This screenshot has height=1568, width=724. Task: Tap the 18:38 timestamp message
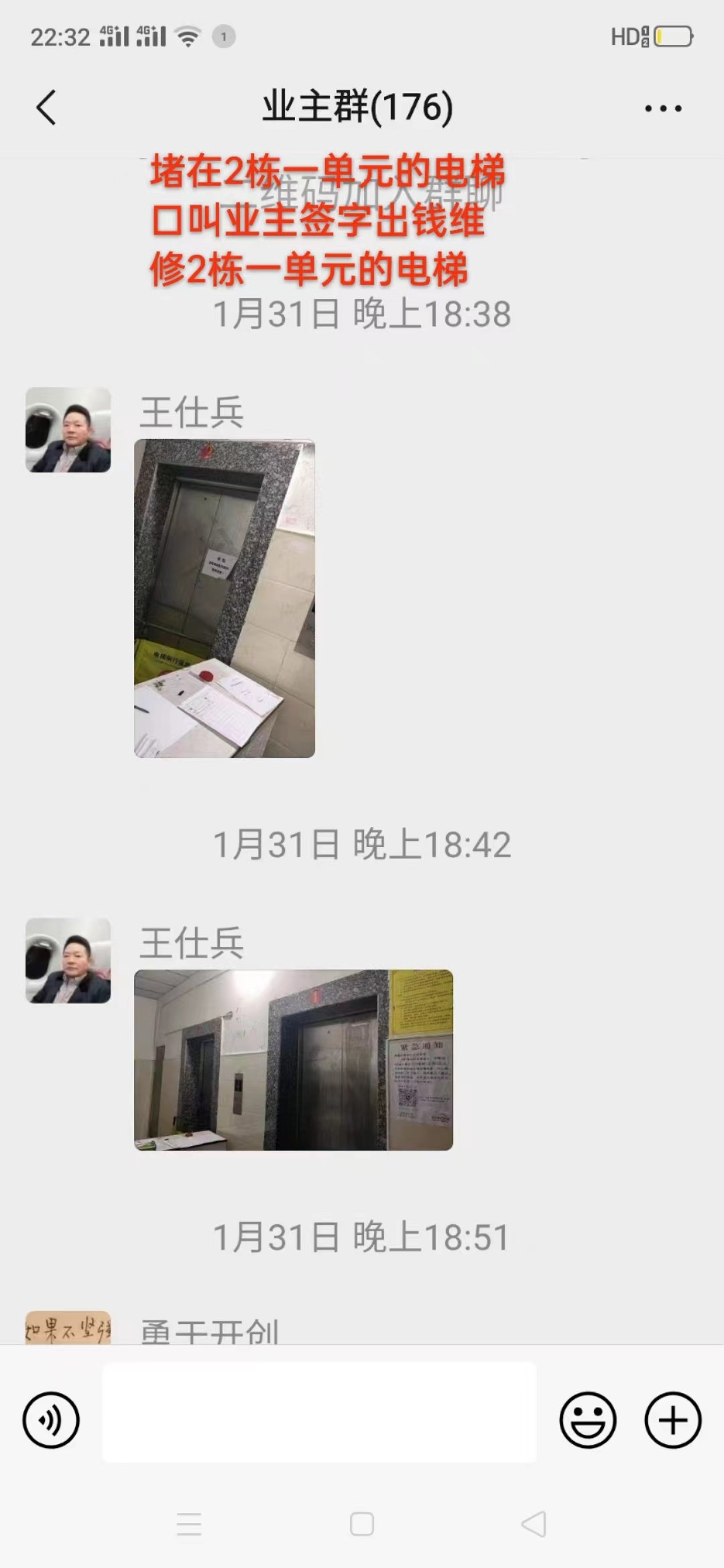[362, 312]
